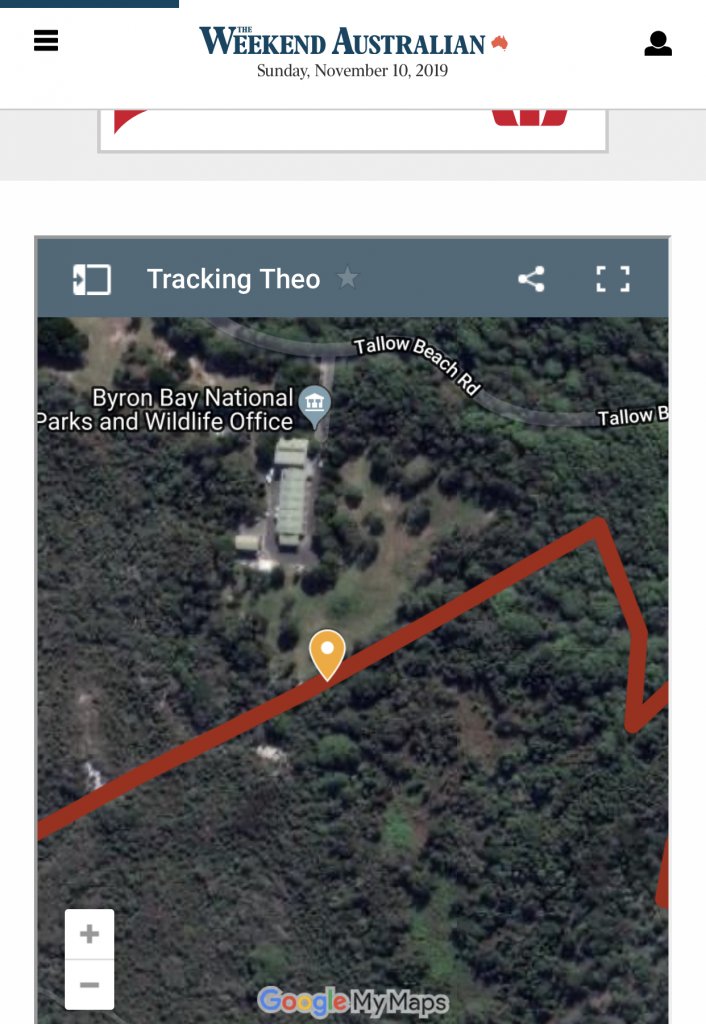This screenshot has width=706, height=1024.
Task: Open the hamburger navigation menu
Action: (x=46, y=41)
